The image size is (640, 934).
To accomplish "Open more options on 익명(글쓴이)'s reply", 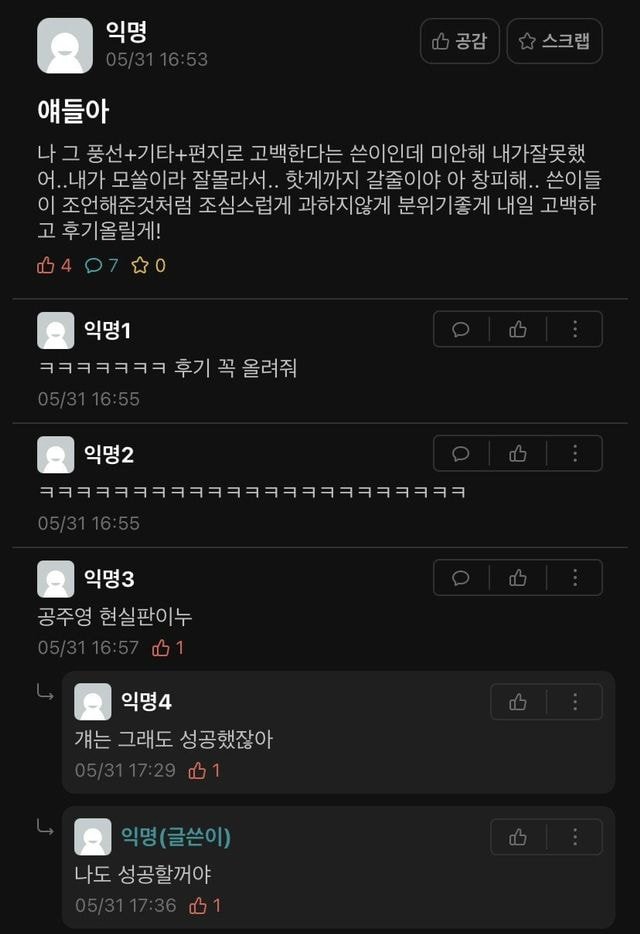I will 575,837.
